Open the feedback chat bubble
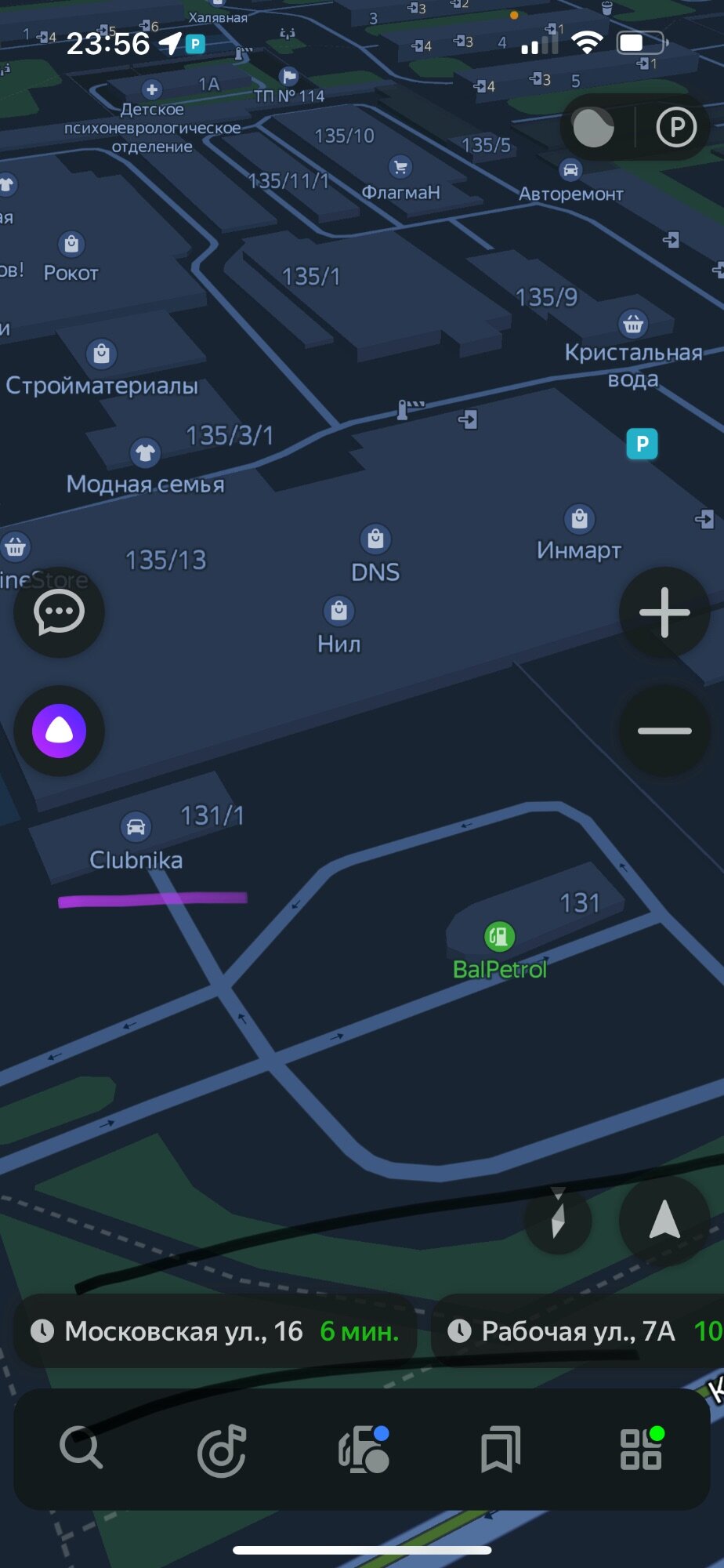Screen dimensions: 724x1568 [59, 612]
